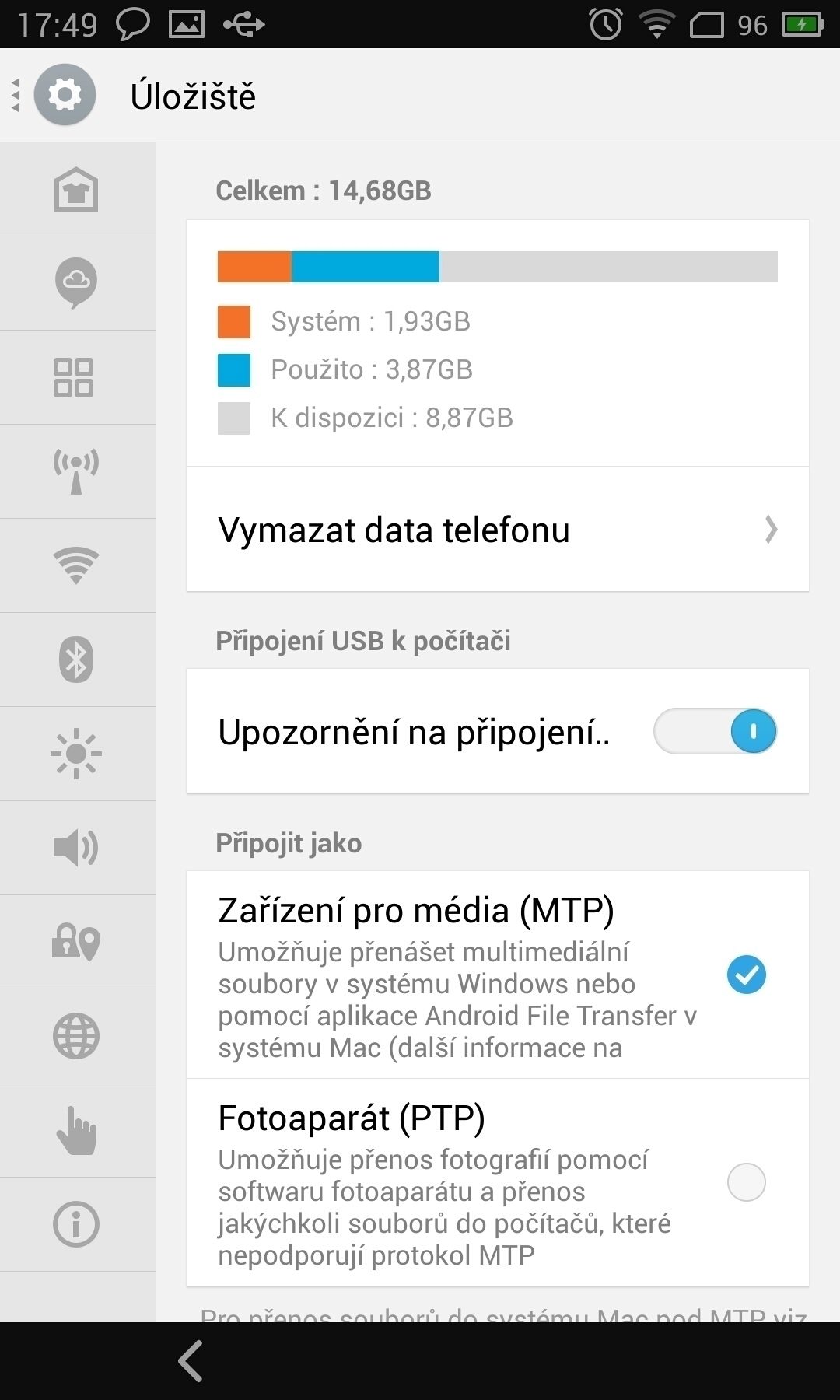This screenshot has height=1400, width=840.
Task: Open Vymazat data telefonu
Action: (x=498, y=530)
